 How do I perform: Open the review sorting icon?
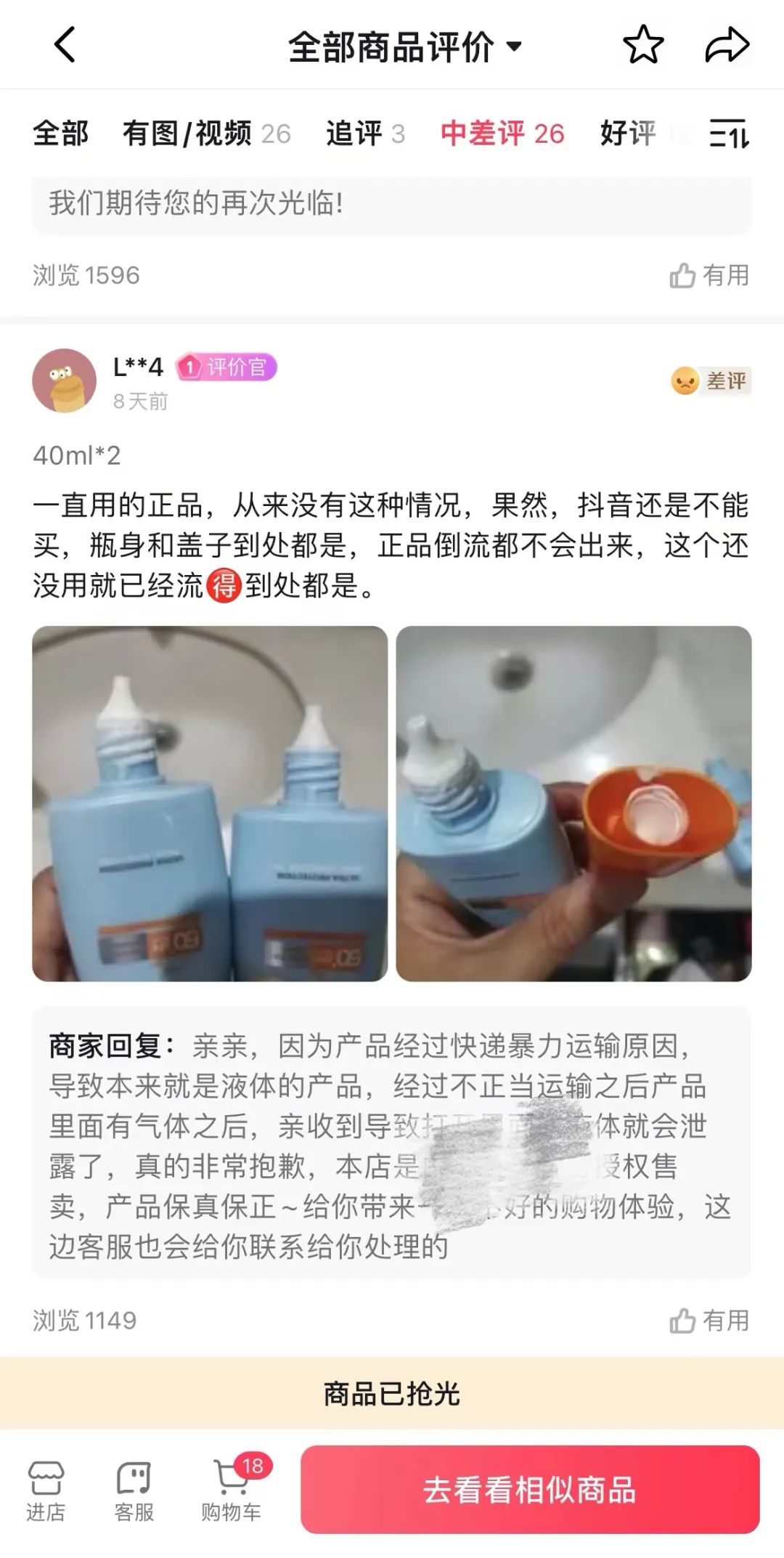click(x=728, y=134)
